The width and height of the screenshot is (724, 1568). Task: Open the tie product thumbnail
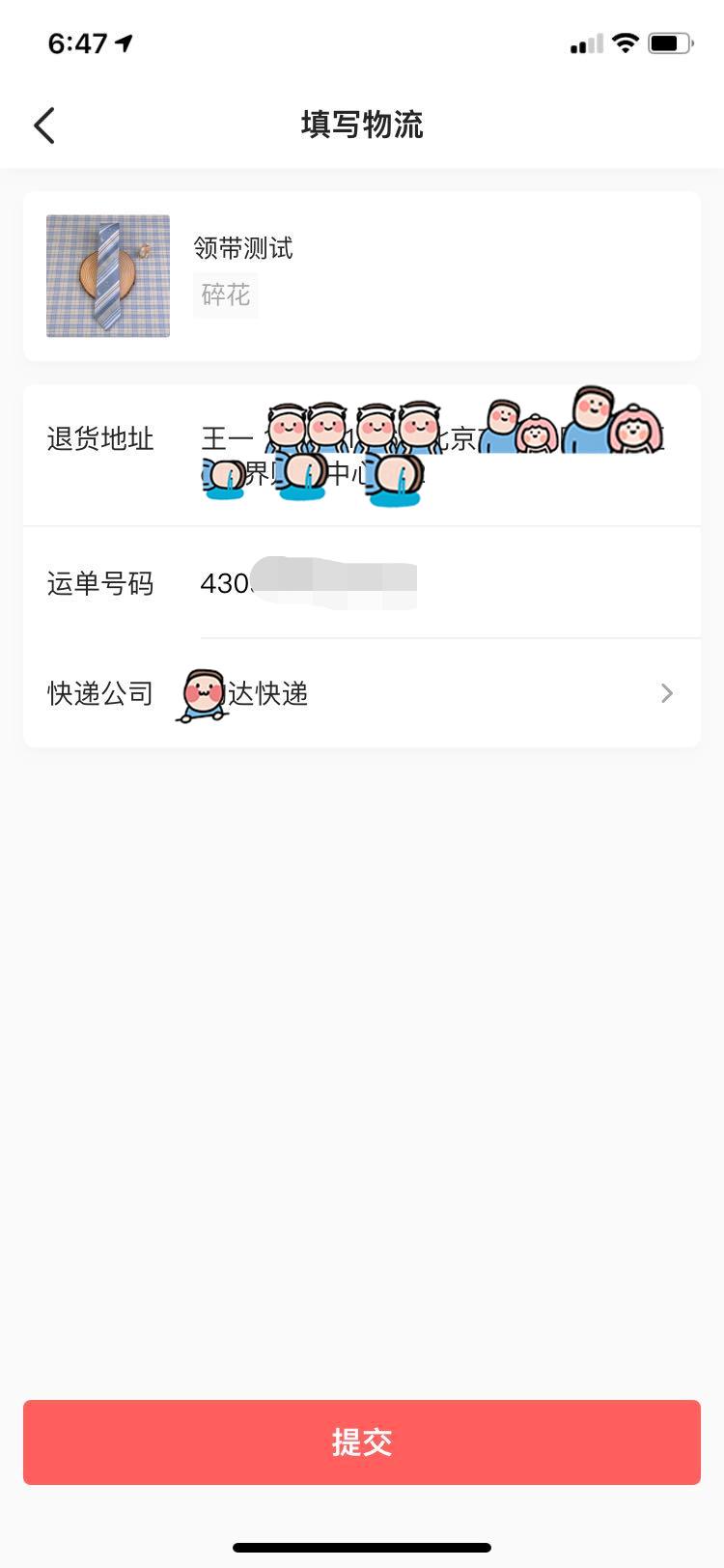pos(107,275)
